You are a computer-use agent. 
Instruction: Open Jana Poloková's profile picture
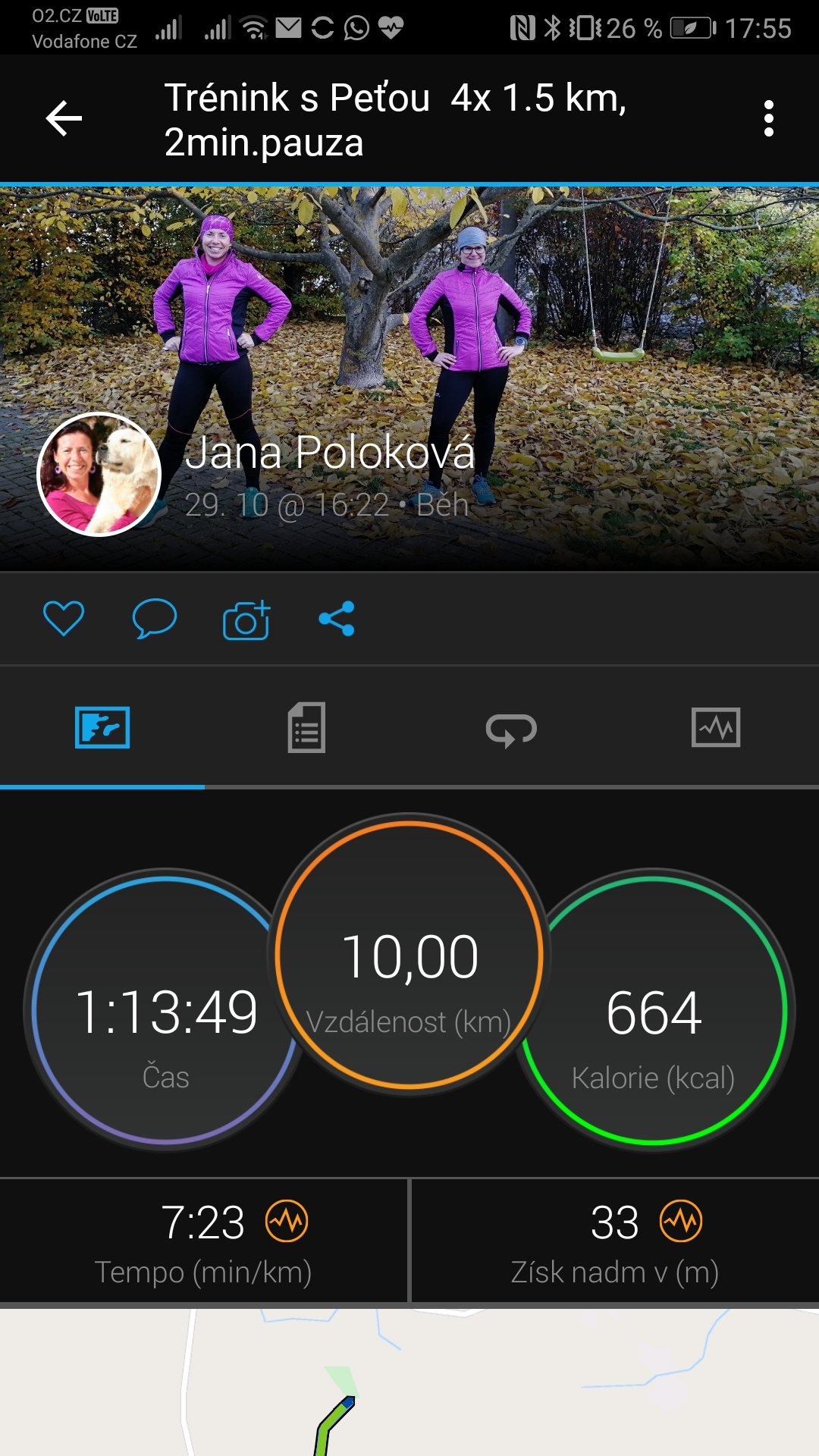point(99,475)
